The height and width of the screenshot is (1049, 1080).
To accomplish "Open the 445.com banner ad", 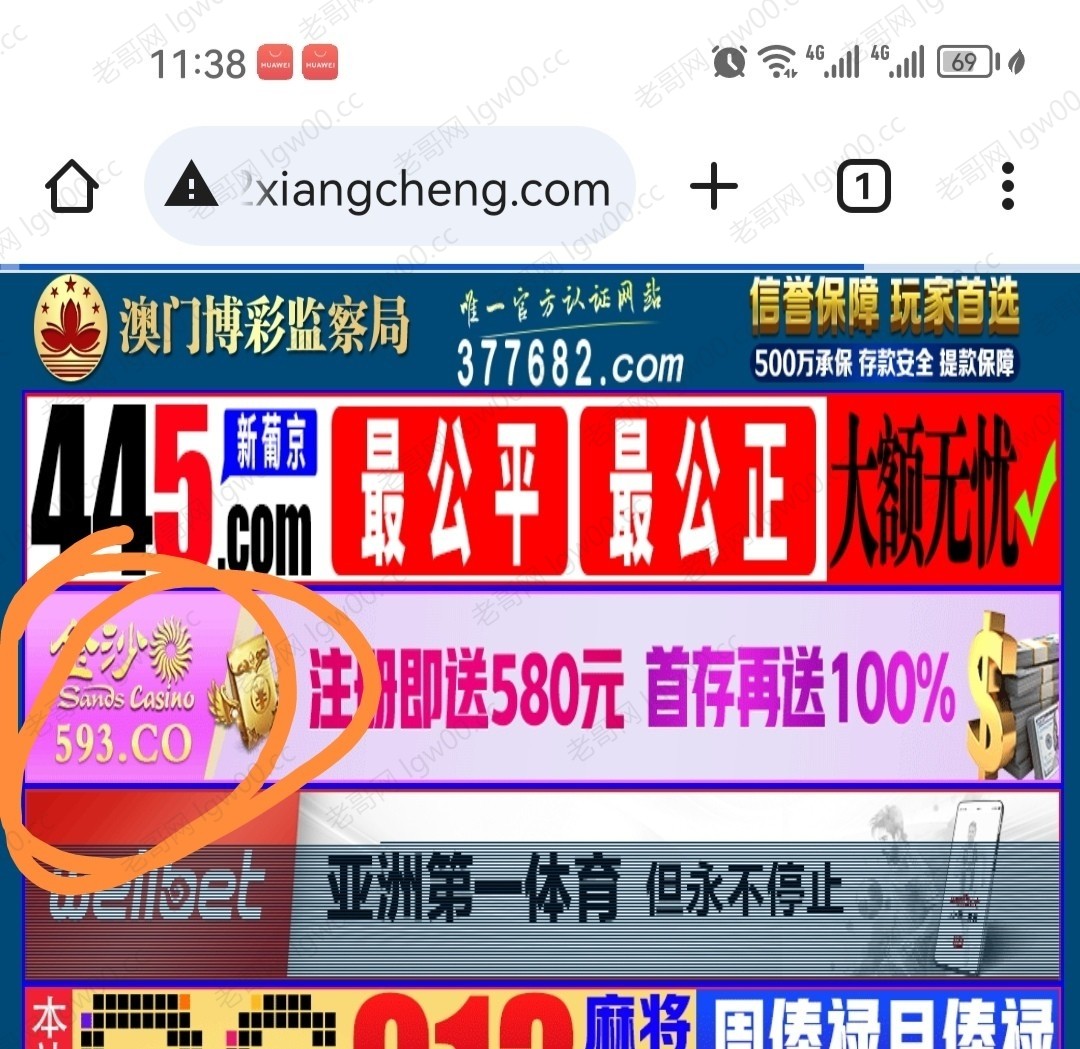I will click(x=540, y=488).
